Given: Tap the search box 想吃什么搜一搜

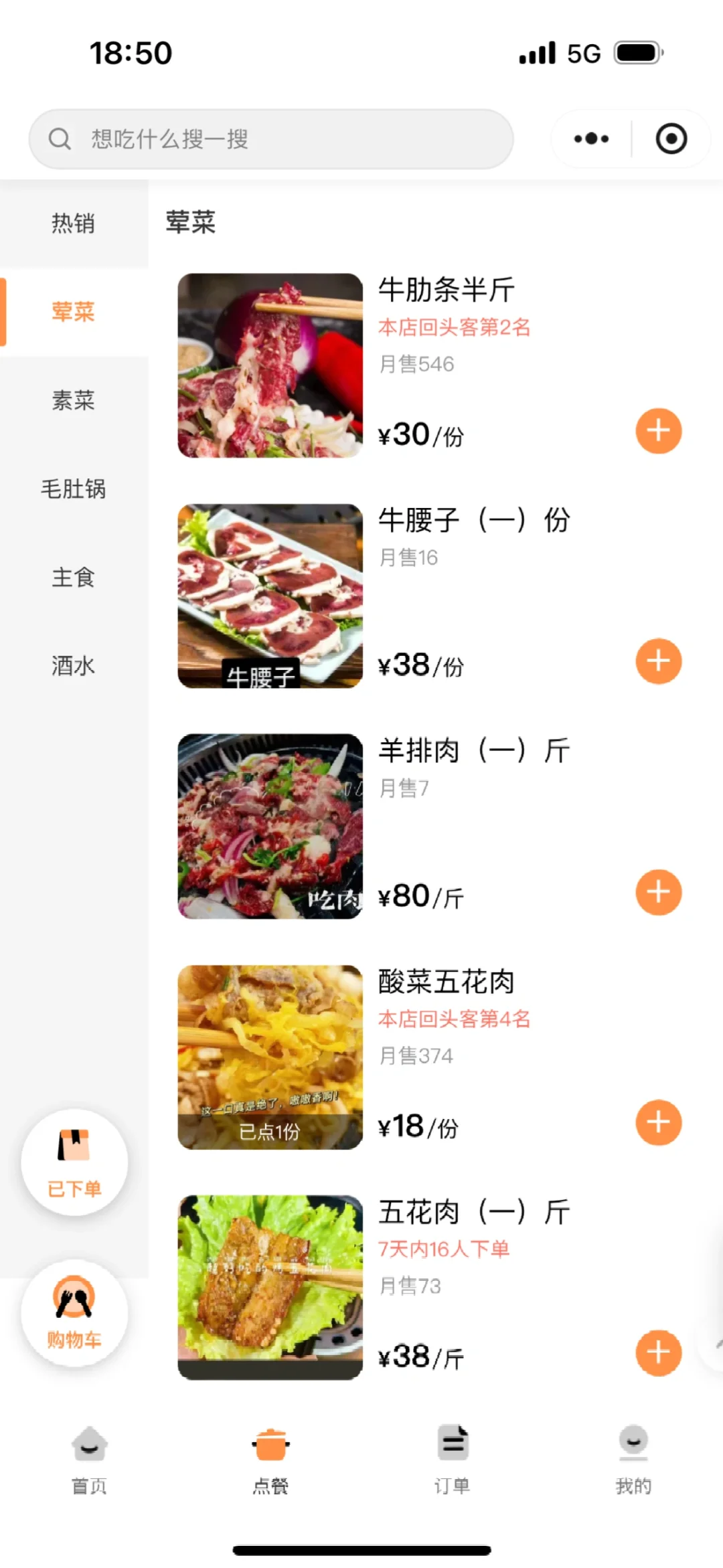Looking at the screenshot, I should pyautogui.click(x=270, y=139).
